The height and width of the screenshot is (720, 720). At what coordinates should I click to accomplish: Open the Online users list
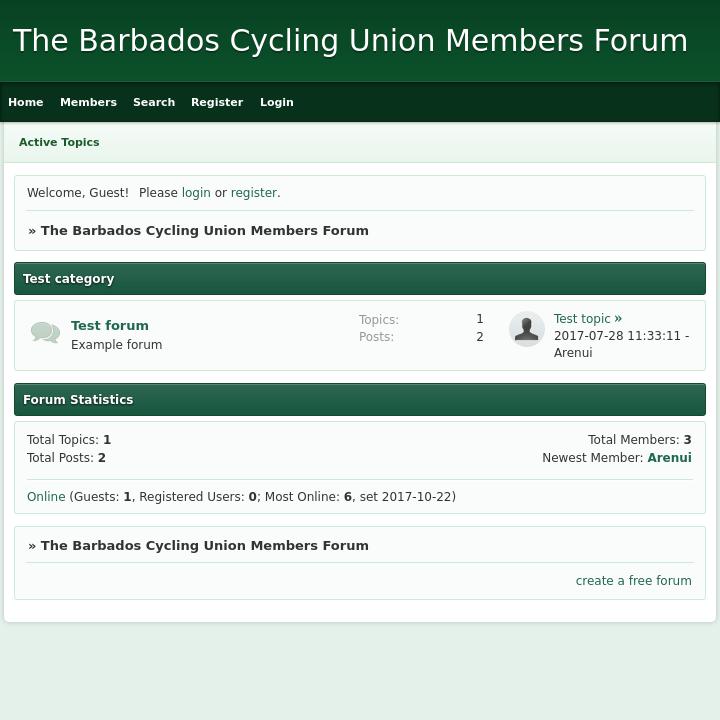pos(46,497)
